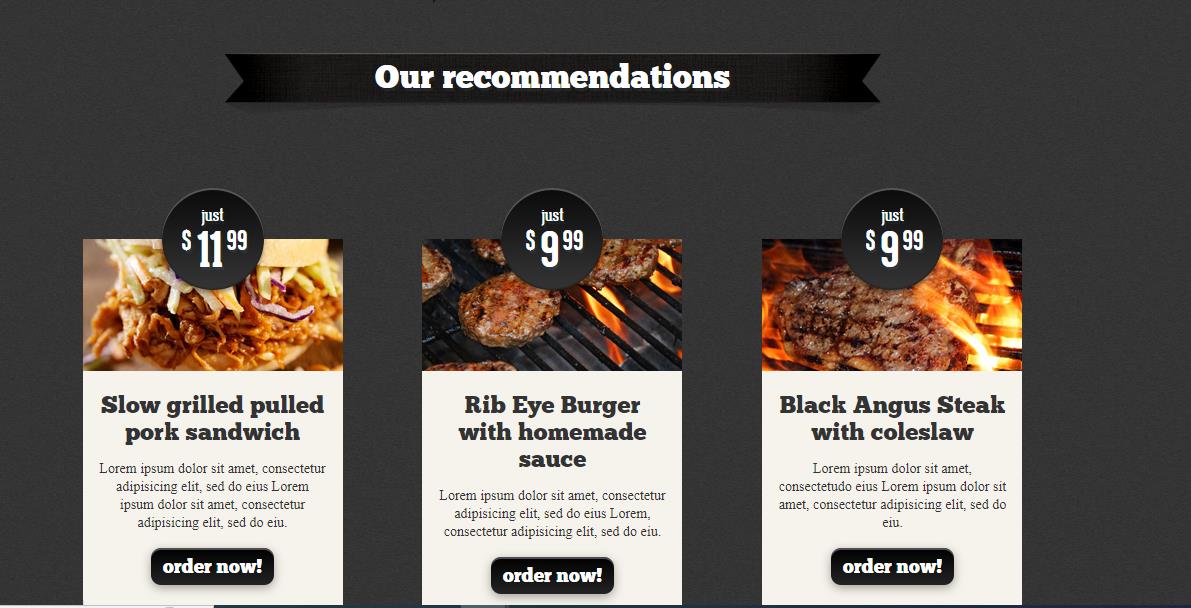The width and height of the screenshot is (1191, 608).
Task: Order the Black Angus Steak with coleslaw
Action: [x=892, y=566]
